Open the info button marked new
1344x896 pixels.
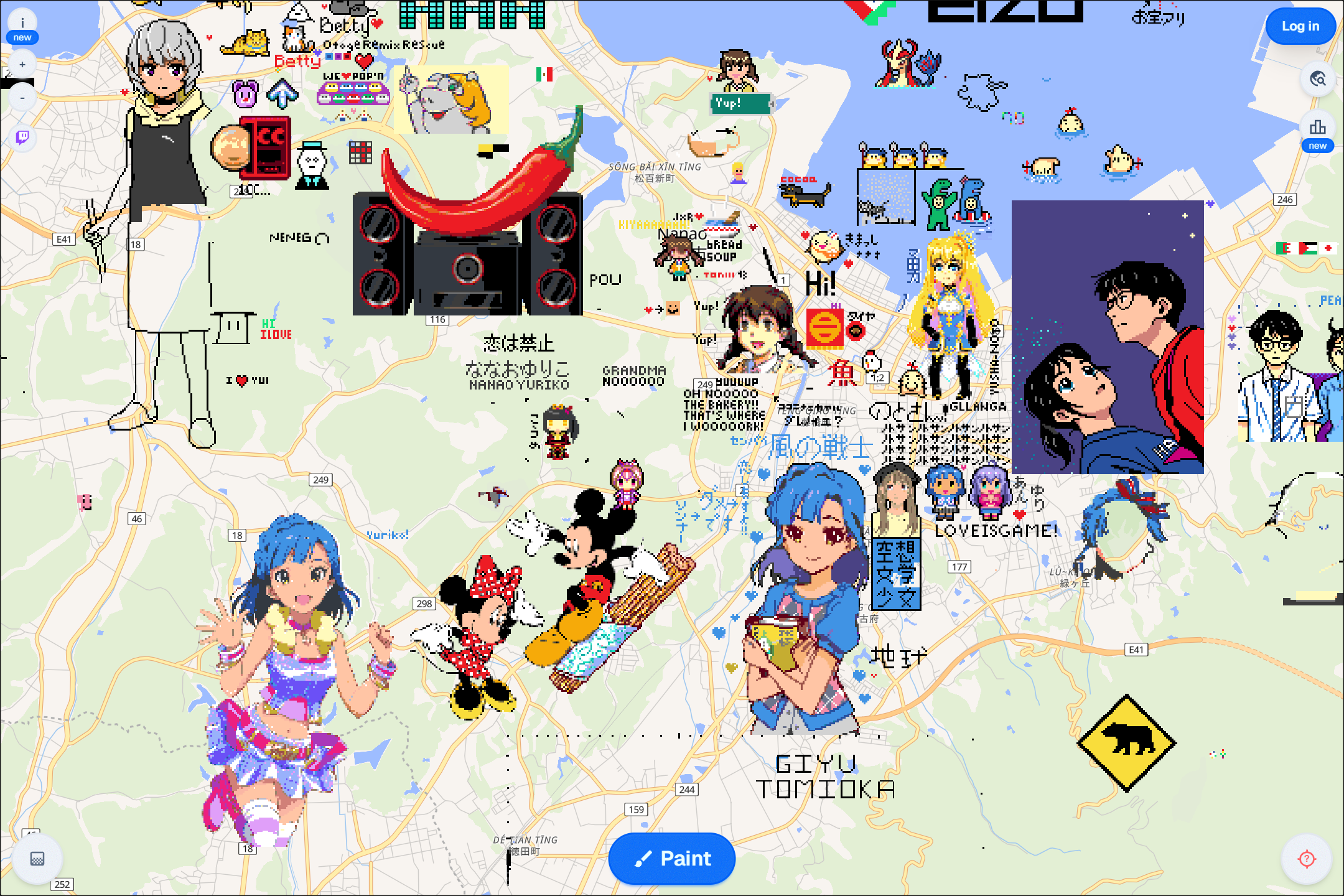[x=22, y=25]
